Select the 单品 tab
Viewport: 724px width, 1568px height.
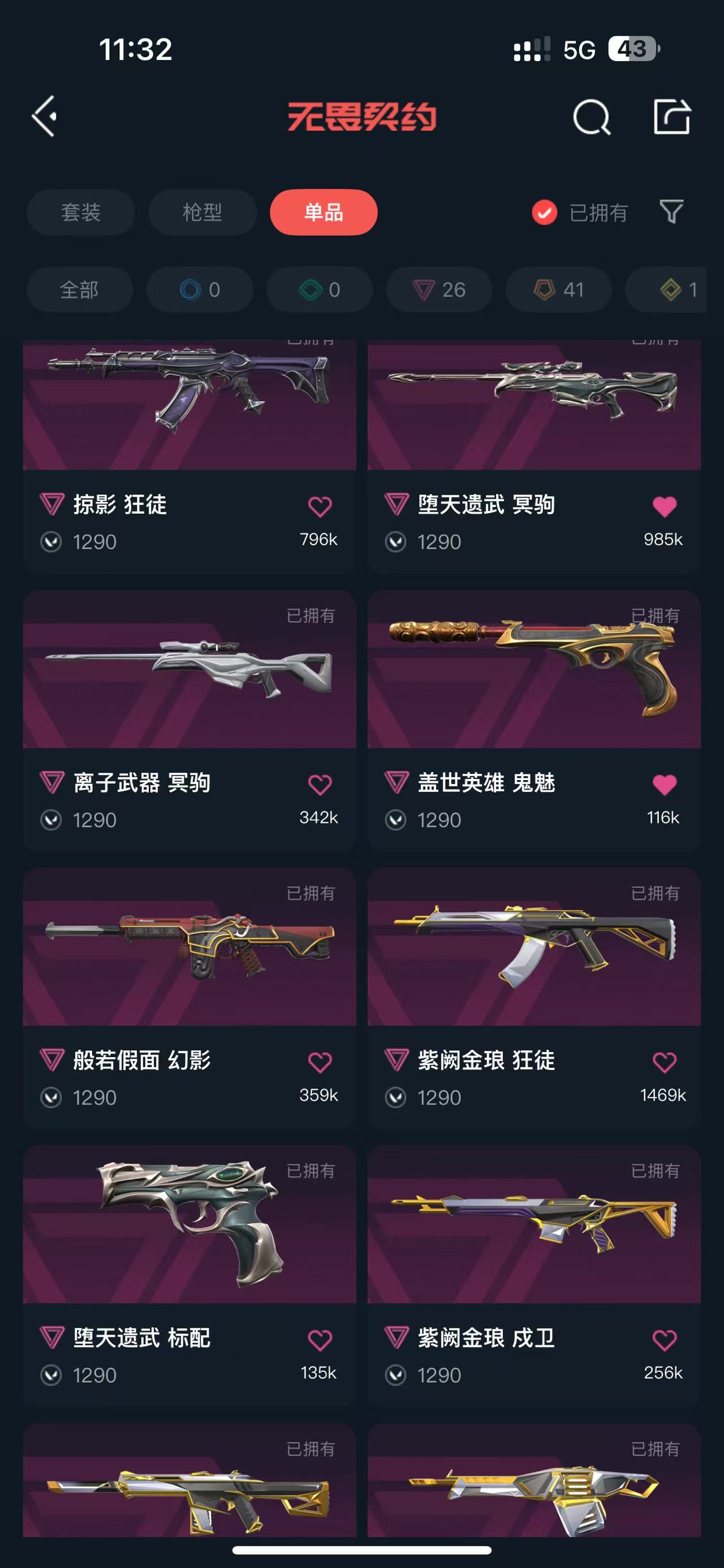(x=324, y=213)
